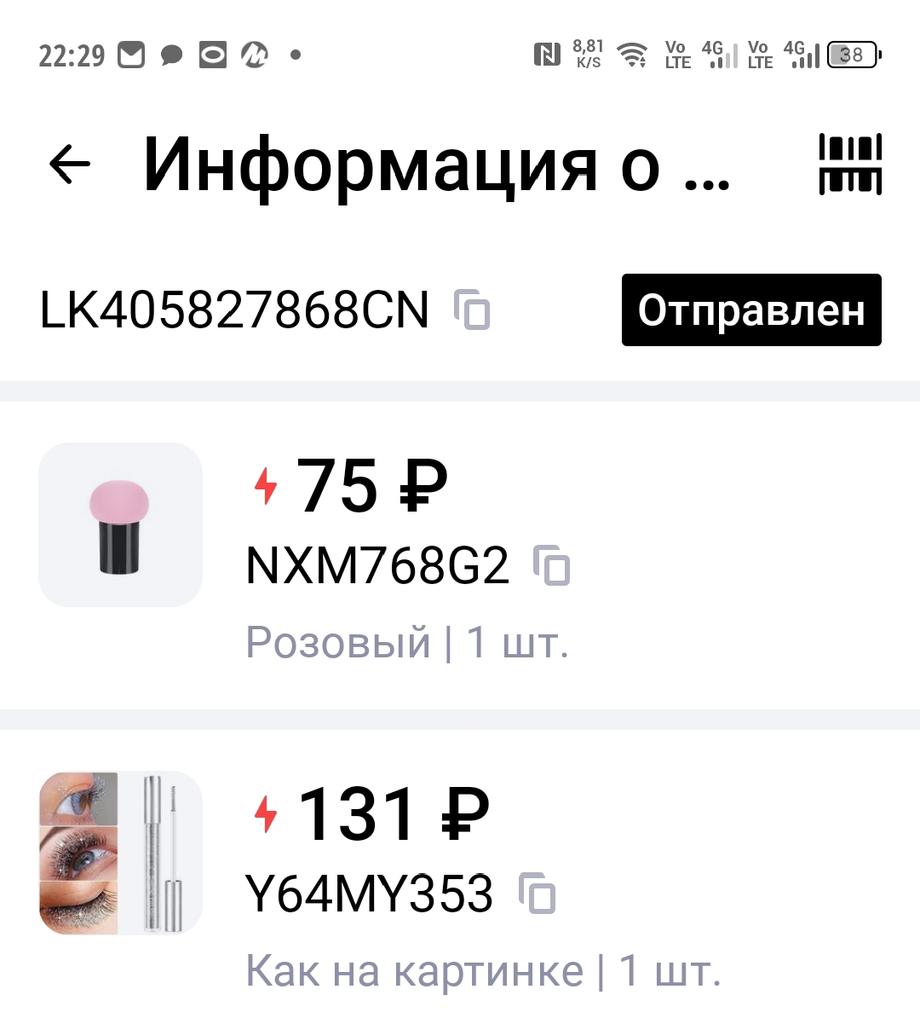Go back from the order information screen
Image resolution: width=920 pixels, height=1024 pixels.
point(70,164)
